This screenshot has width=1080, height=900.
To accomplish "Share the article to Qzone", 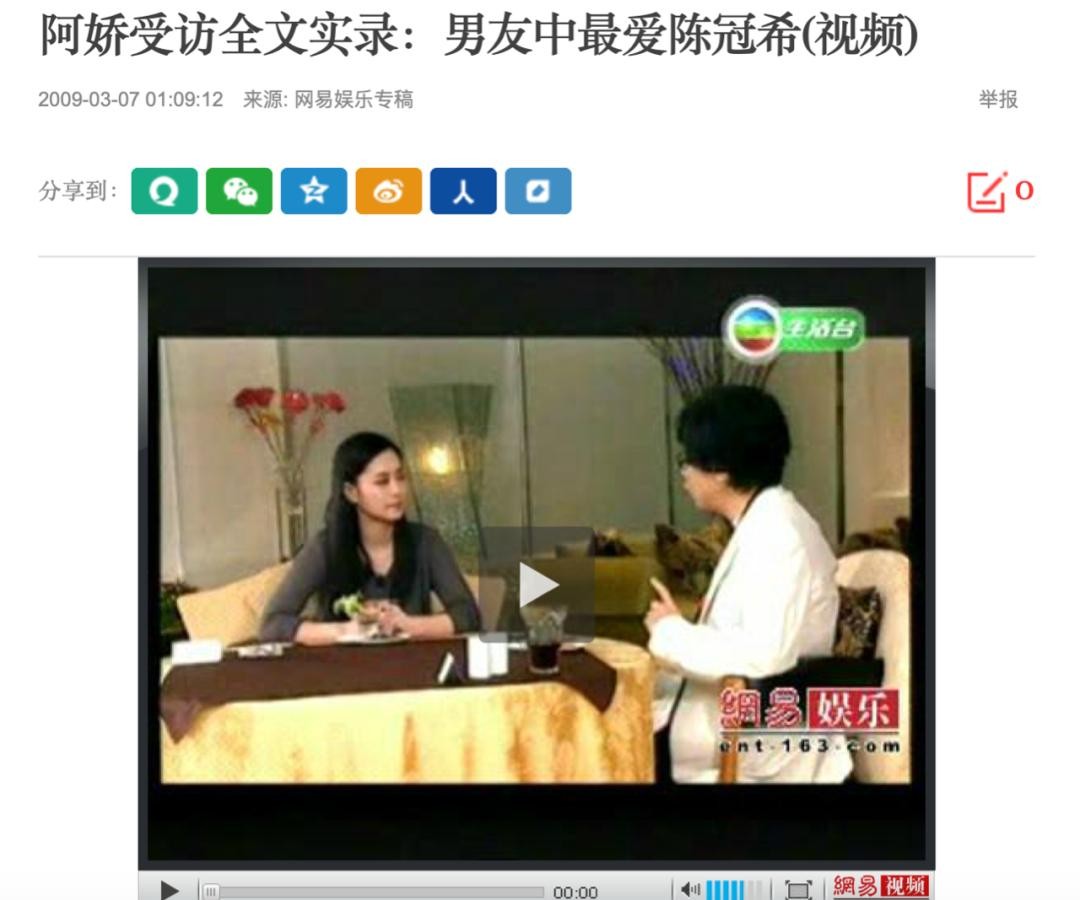I will tap(314, 191).
